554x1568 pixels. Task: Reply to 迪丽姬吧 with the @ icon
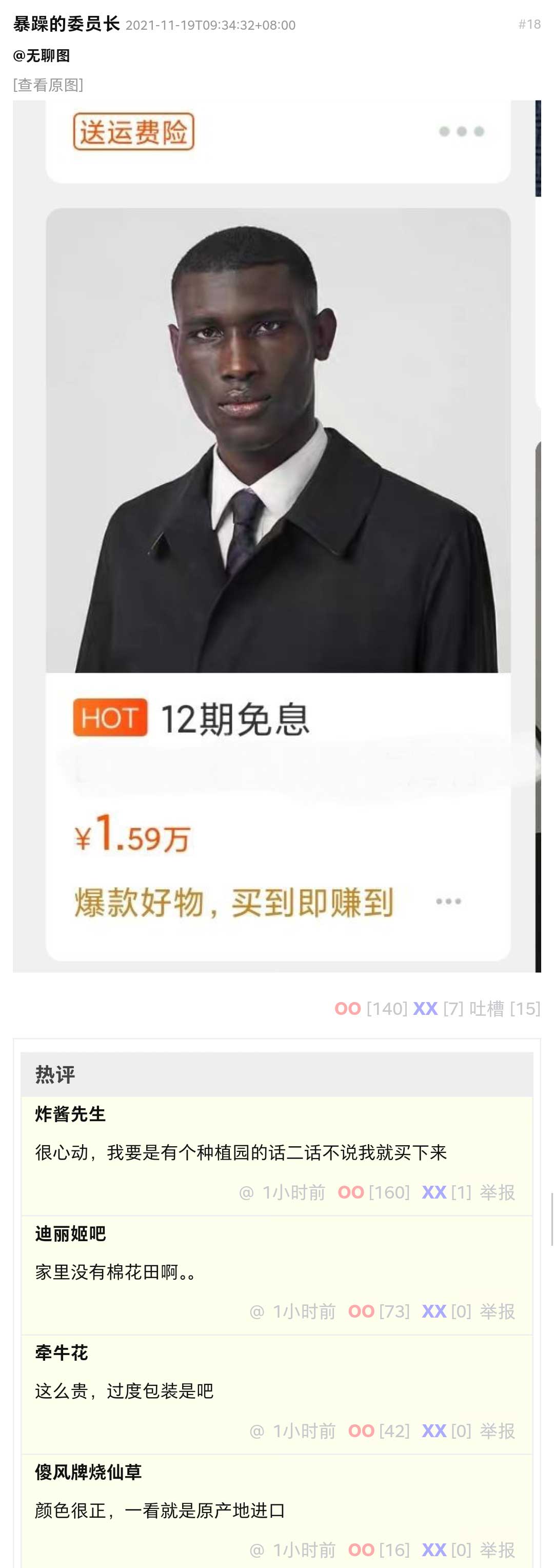pyautogui.click(x=256, y=1311)
